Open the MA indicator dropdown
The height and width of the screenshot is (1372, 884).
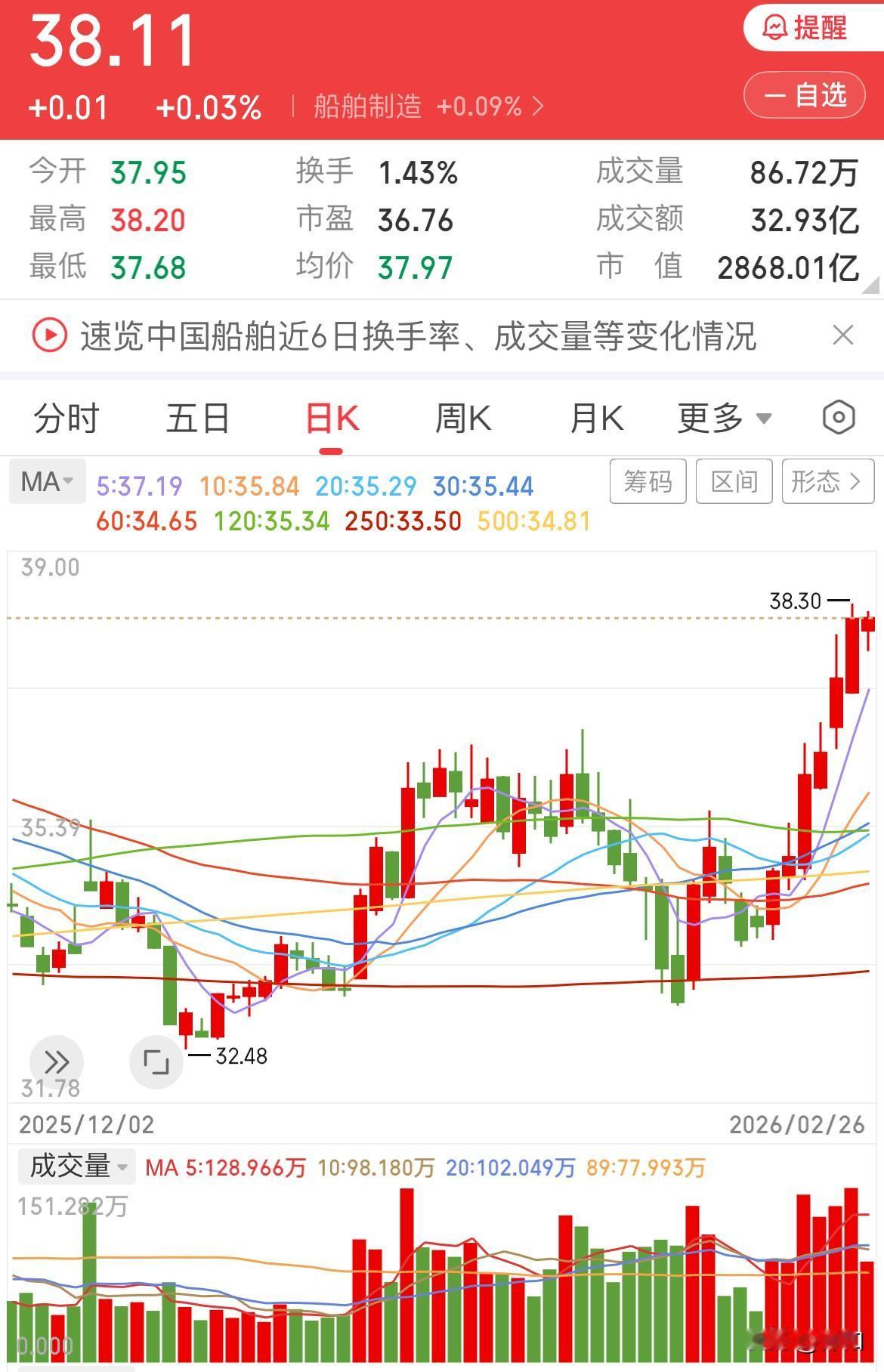45,481
